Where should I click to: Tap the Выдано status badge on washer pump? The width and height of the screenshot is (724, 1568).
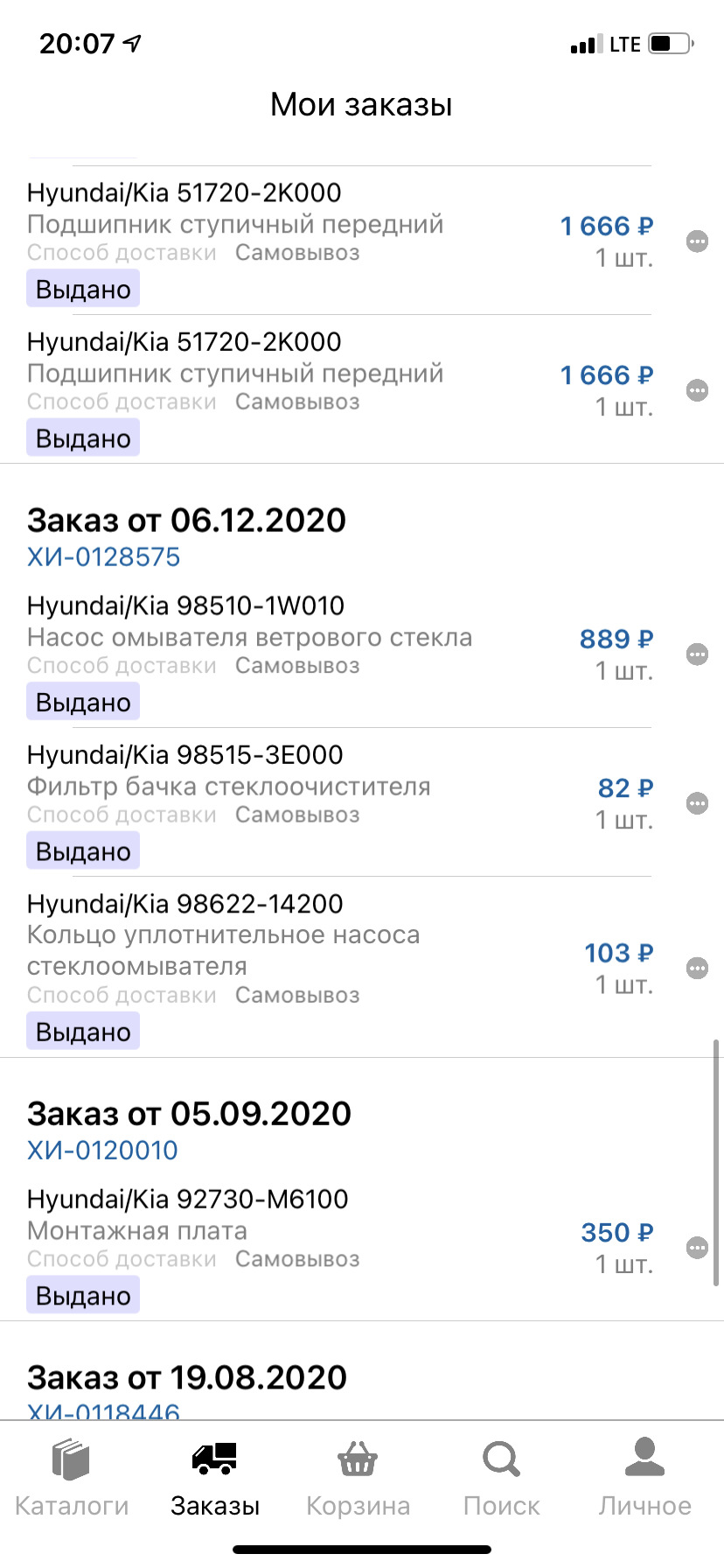[x=82, y=700]
